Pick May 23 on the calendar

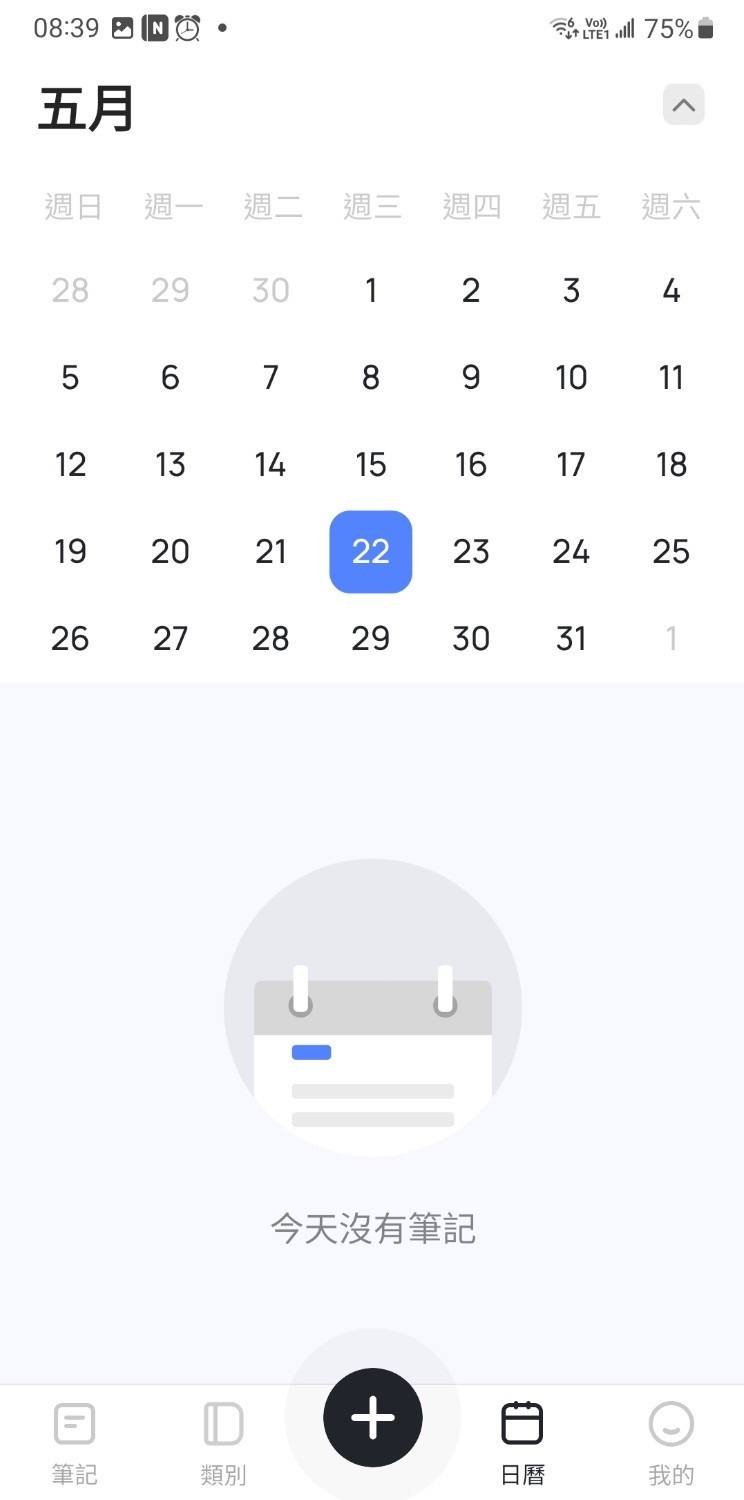(471, 552)
